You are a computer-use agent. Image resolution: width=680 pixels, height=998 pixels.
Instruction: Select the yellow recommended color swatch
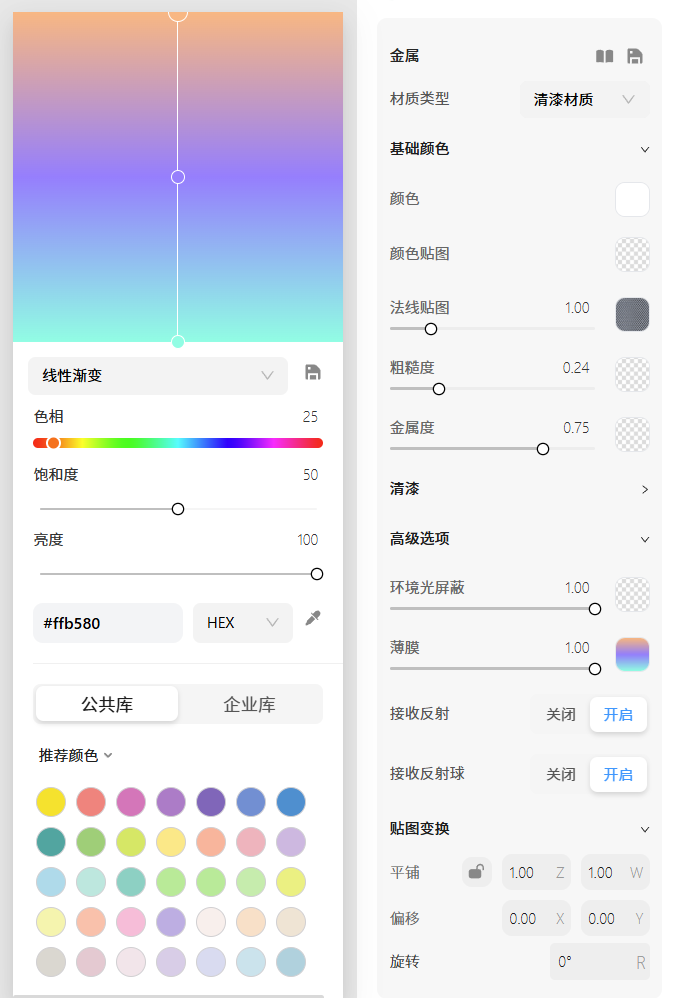click(51, 802)
